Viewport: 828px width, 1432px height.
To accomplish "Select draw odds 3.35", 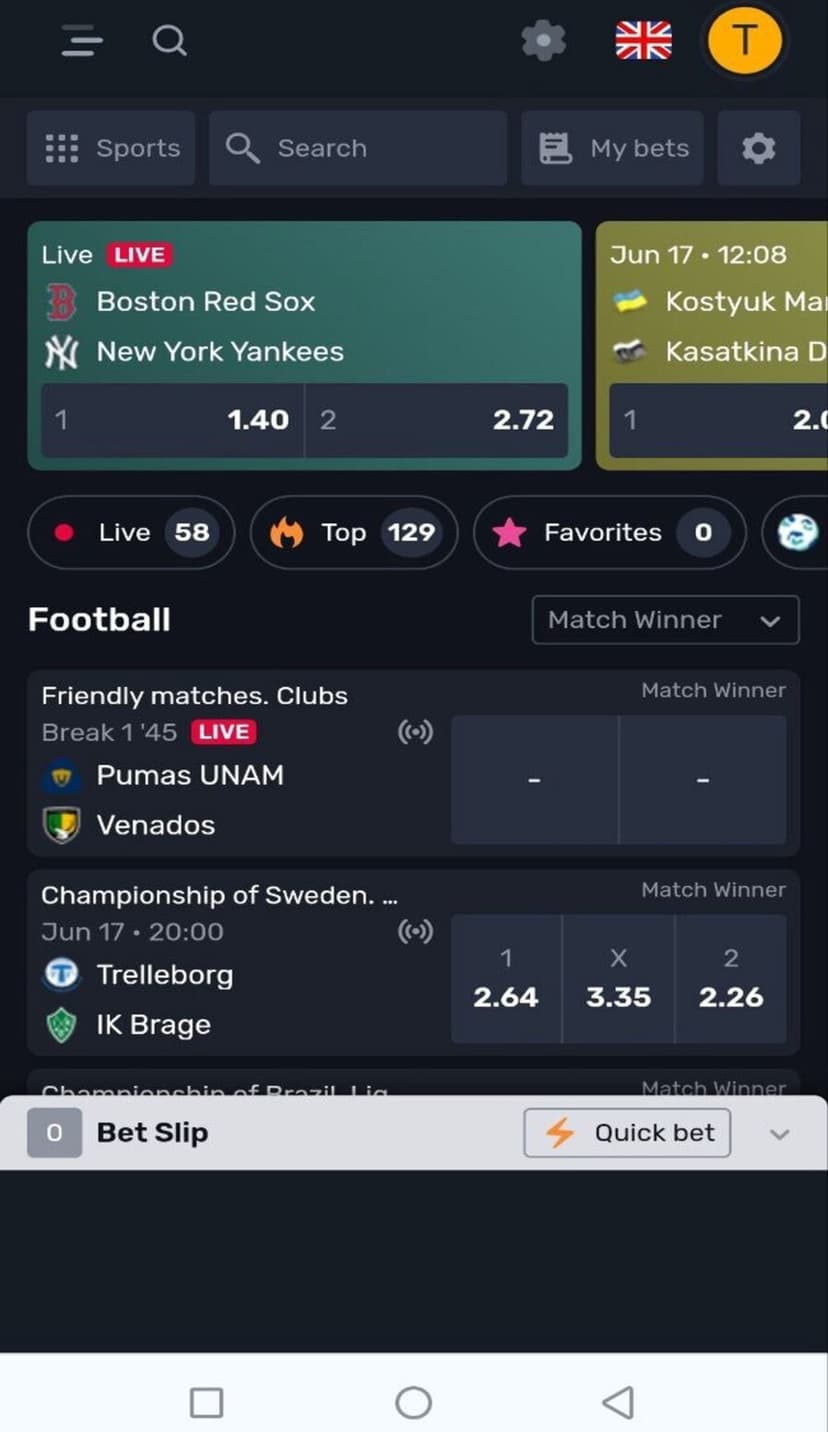I will coord(618,980).
